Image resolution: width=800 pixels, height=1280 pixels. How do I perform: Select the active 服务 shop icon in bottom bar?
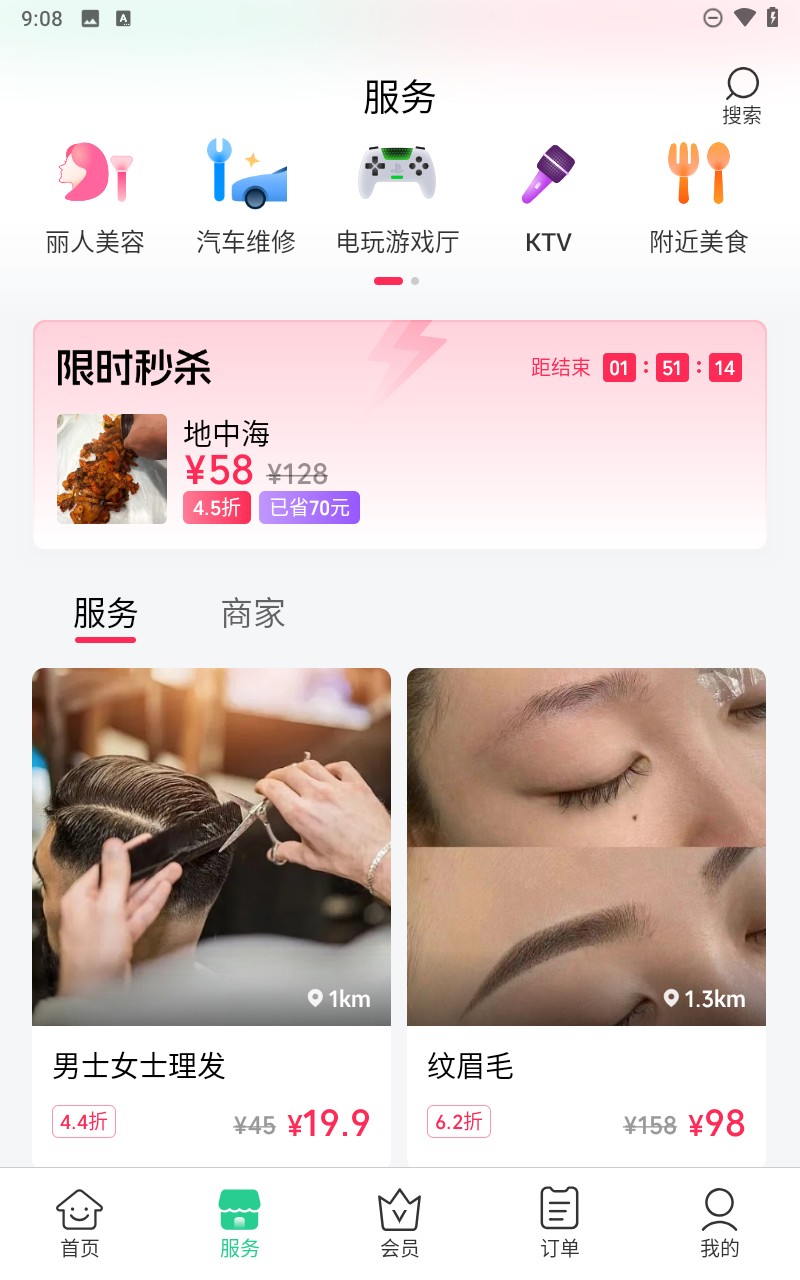[x=240, y=1210]
